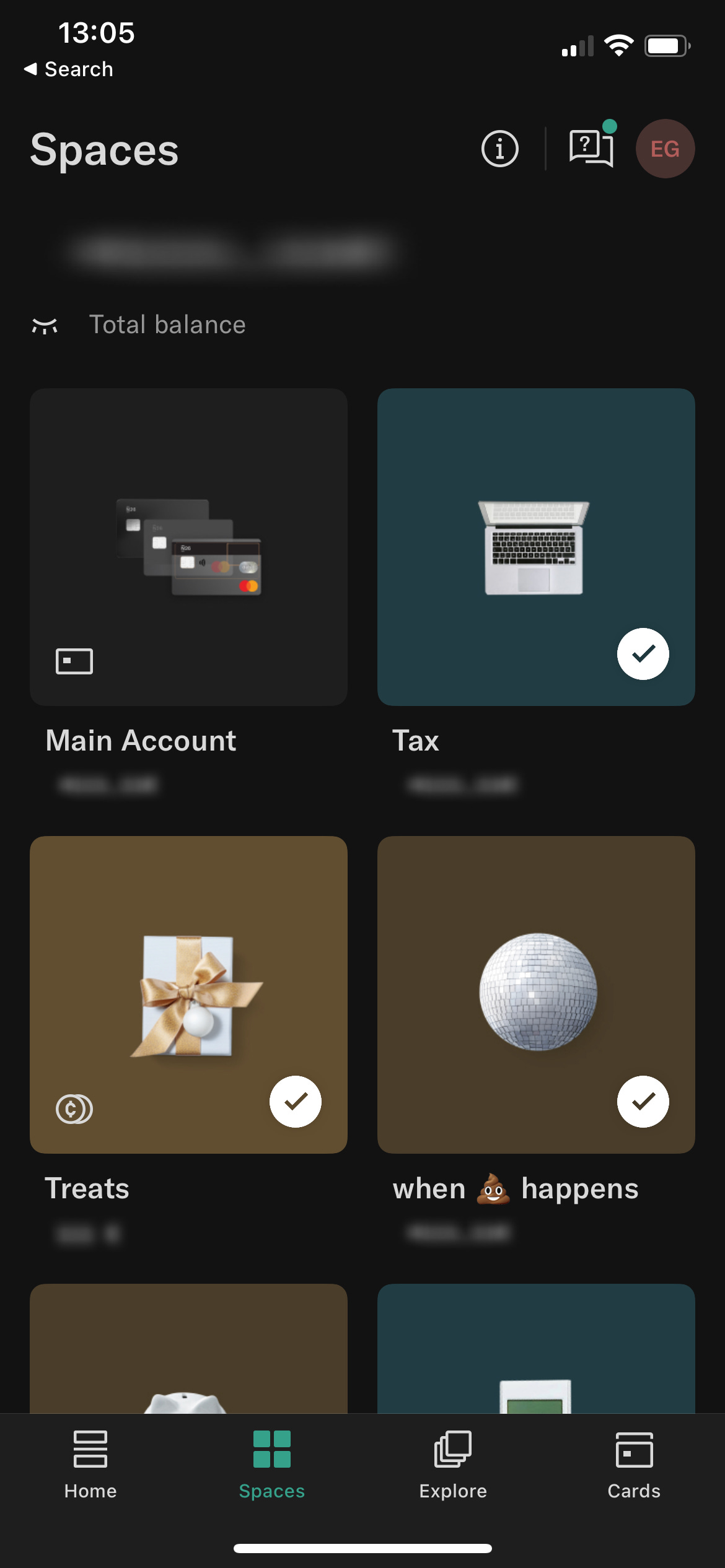Switch to the Cards tab

click(634, 1464)
